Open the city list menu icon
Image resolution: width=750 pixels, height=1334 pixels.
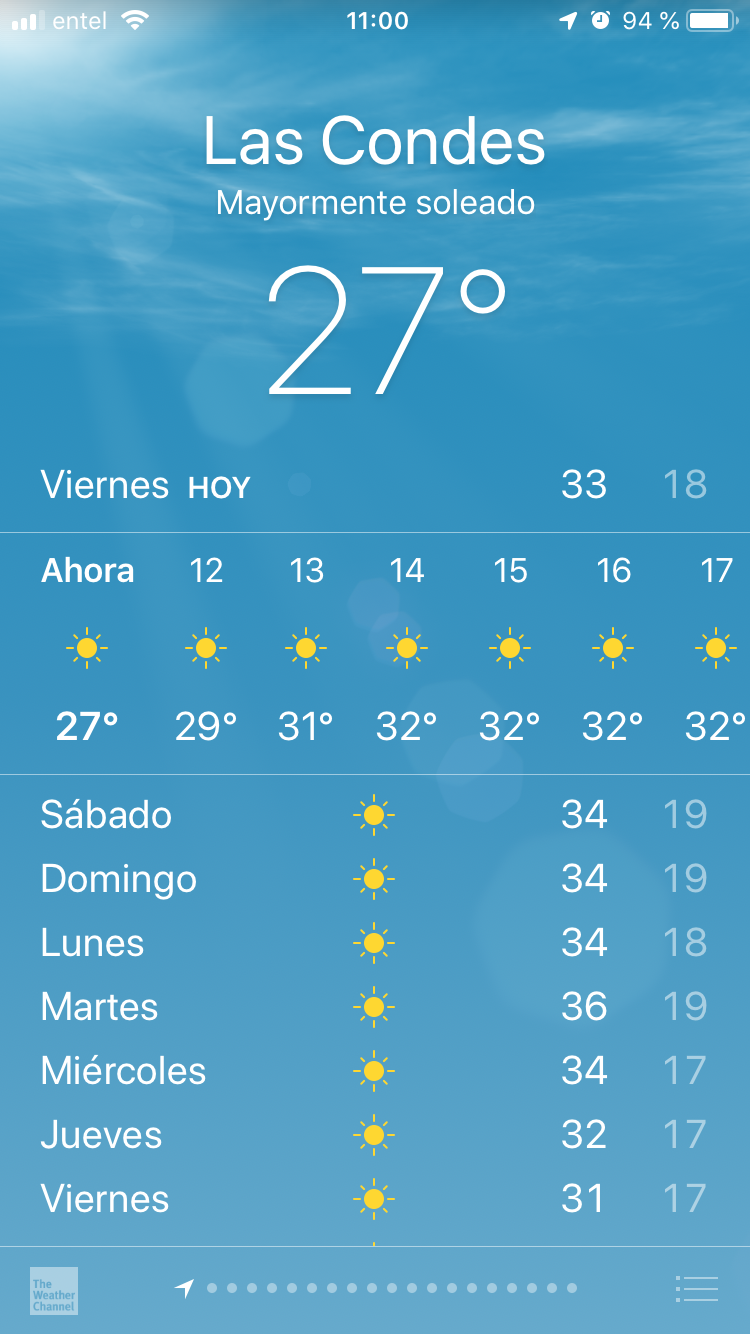pyautogui.click(x=697, y=1289)
